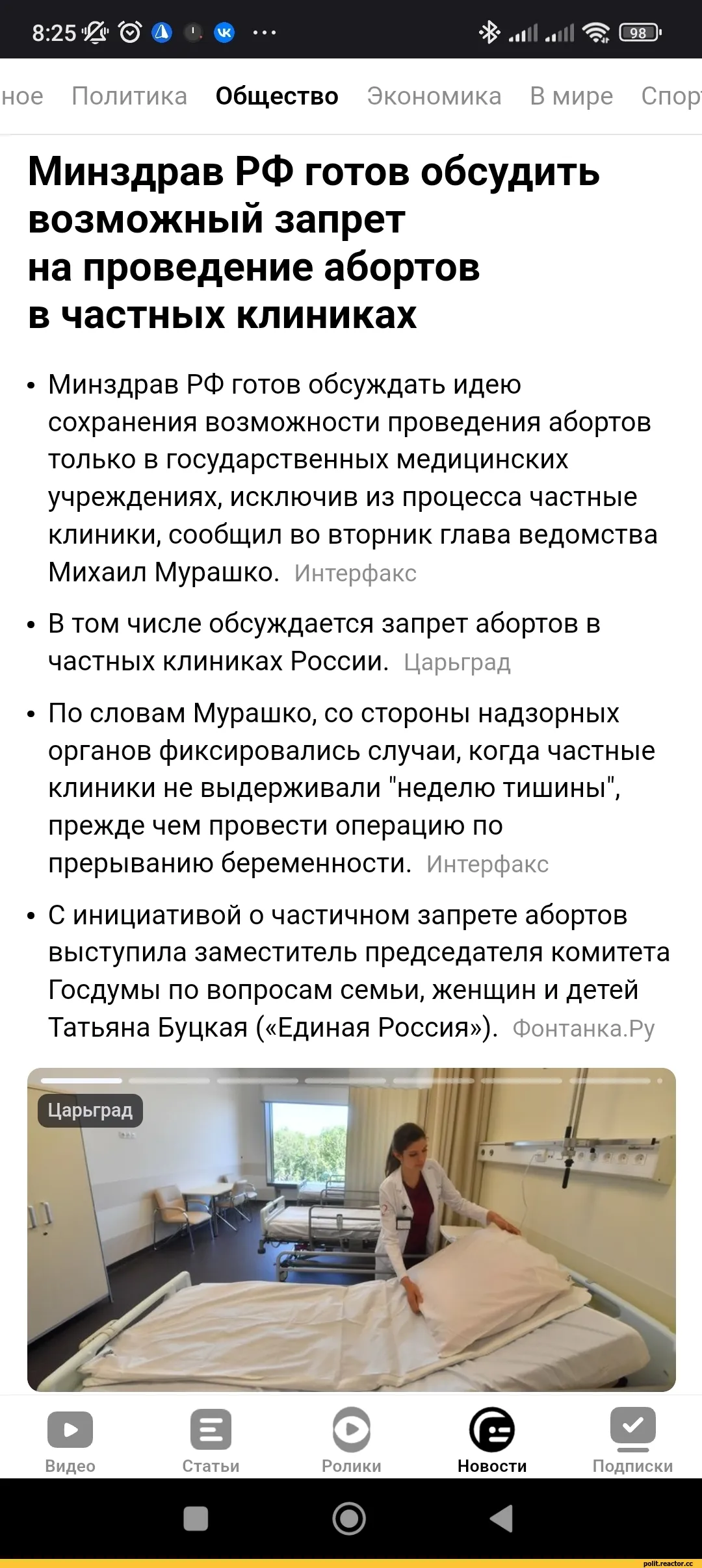Screen dimensions: 702x1568
Task: Open the Царьград photo story card
Action: [352, 1230]
